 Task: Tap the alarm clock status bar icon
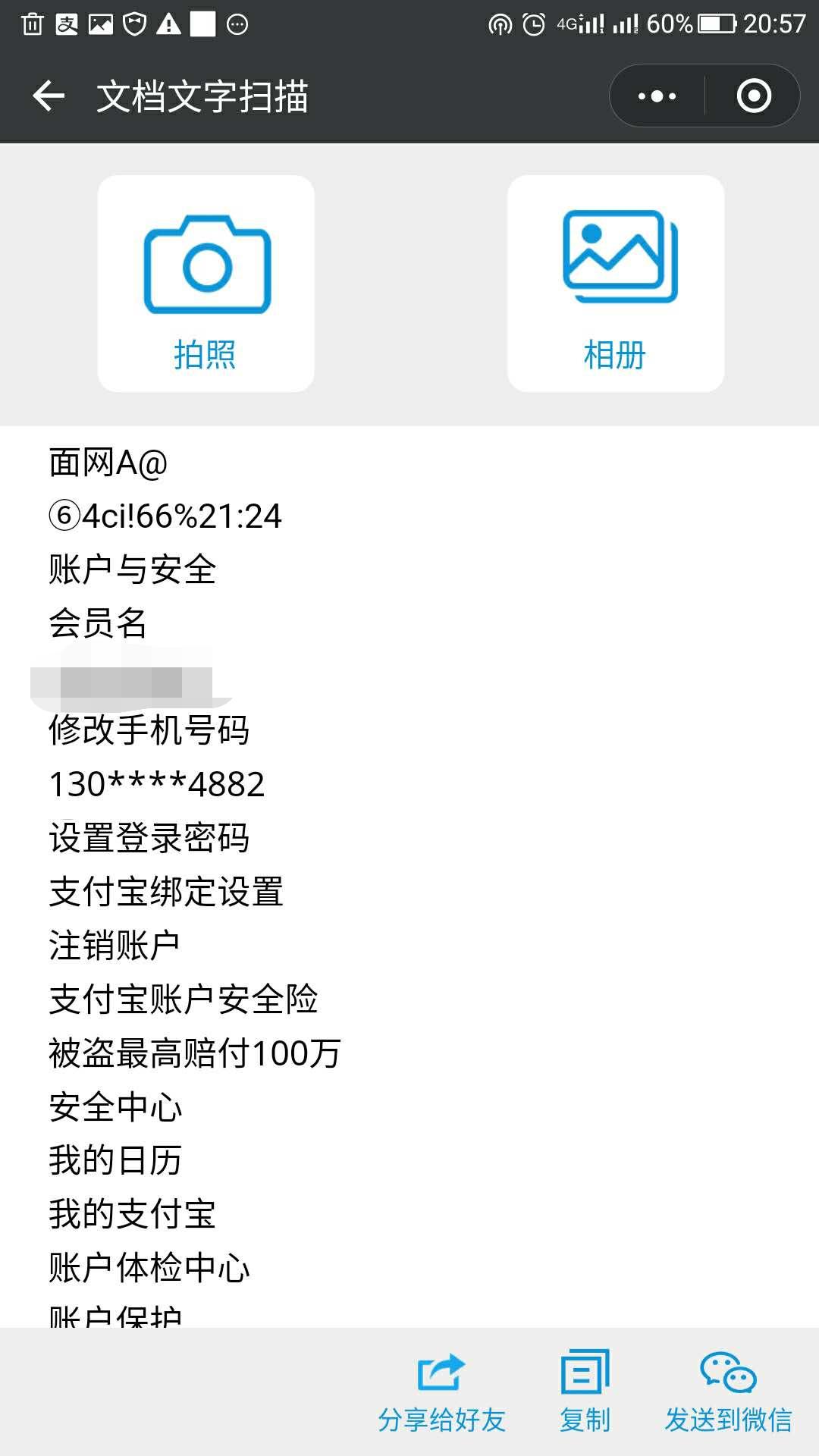coord(533,22)
